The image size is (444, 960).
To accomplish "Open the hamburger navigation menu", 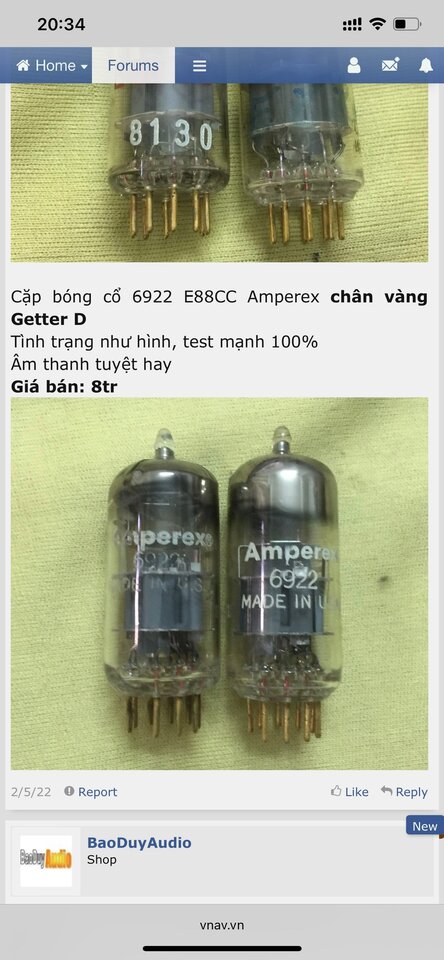I will pyautogui.click(x=200, y=66).
